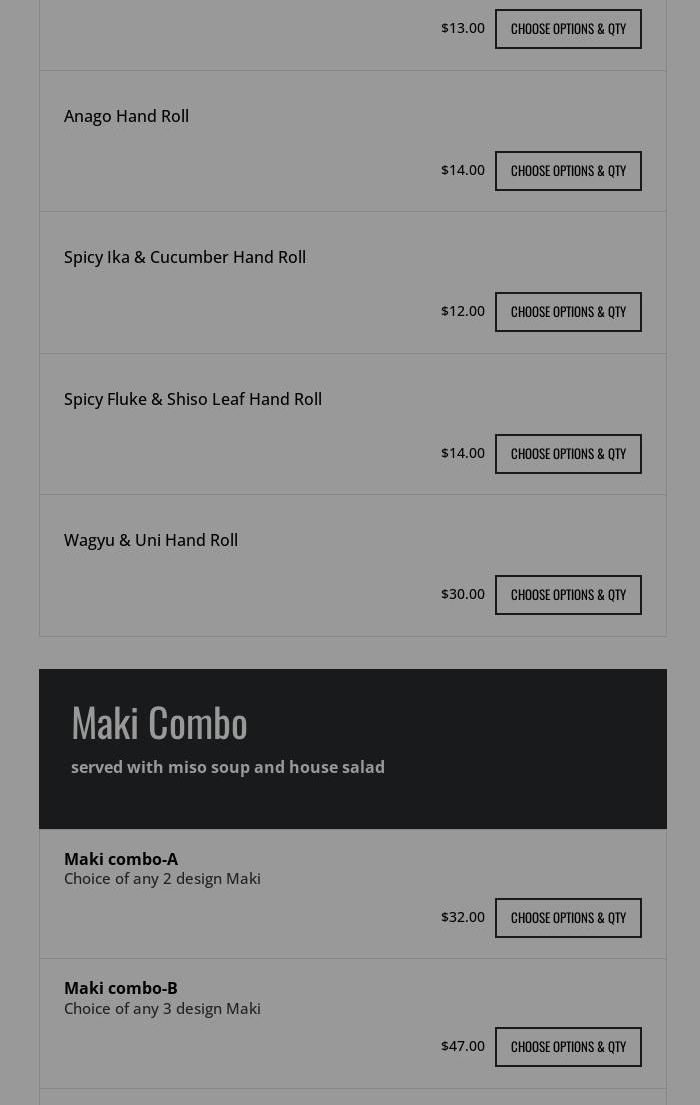This screenshot has height=1105, width=700.
Task: Choose options for the $13.00 item
Action: coord(568,29)
